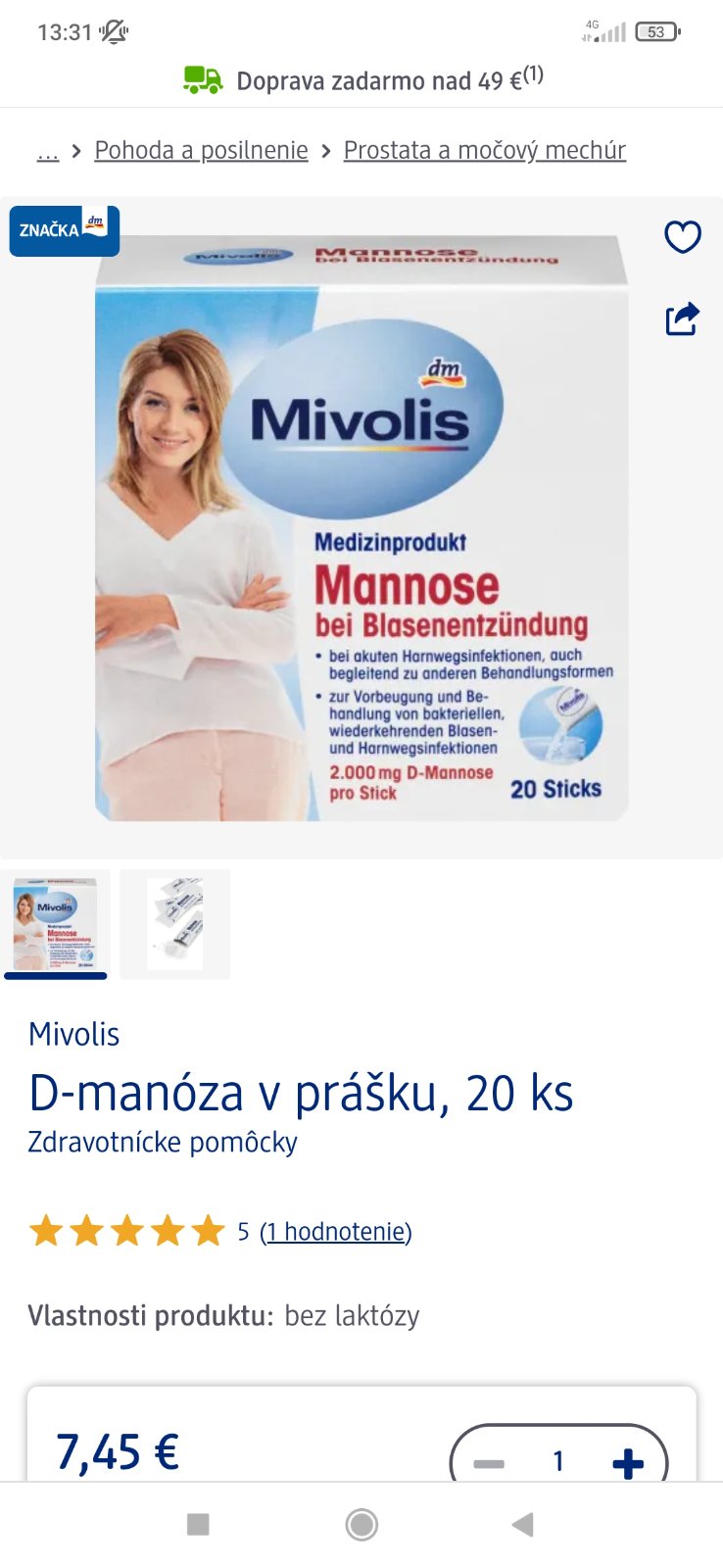Go back with system back button
This screenshot has width=723, height=1568.
tap(523, 1524)
